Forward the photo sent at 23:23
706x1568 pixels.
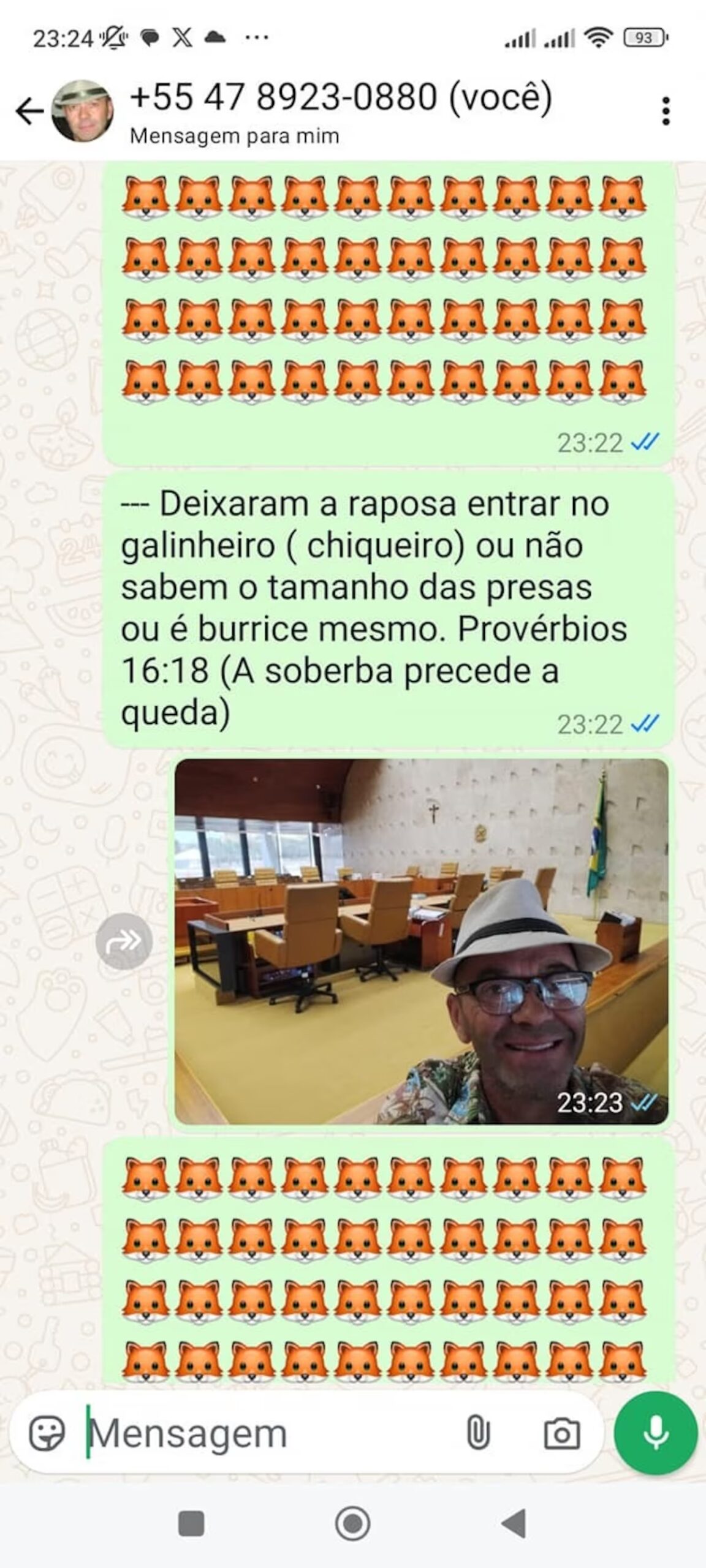pyautogui.click(x=124, y=941)
